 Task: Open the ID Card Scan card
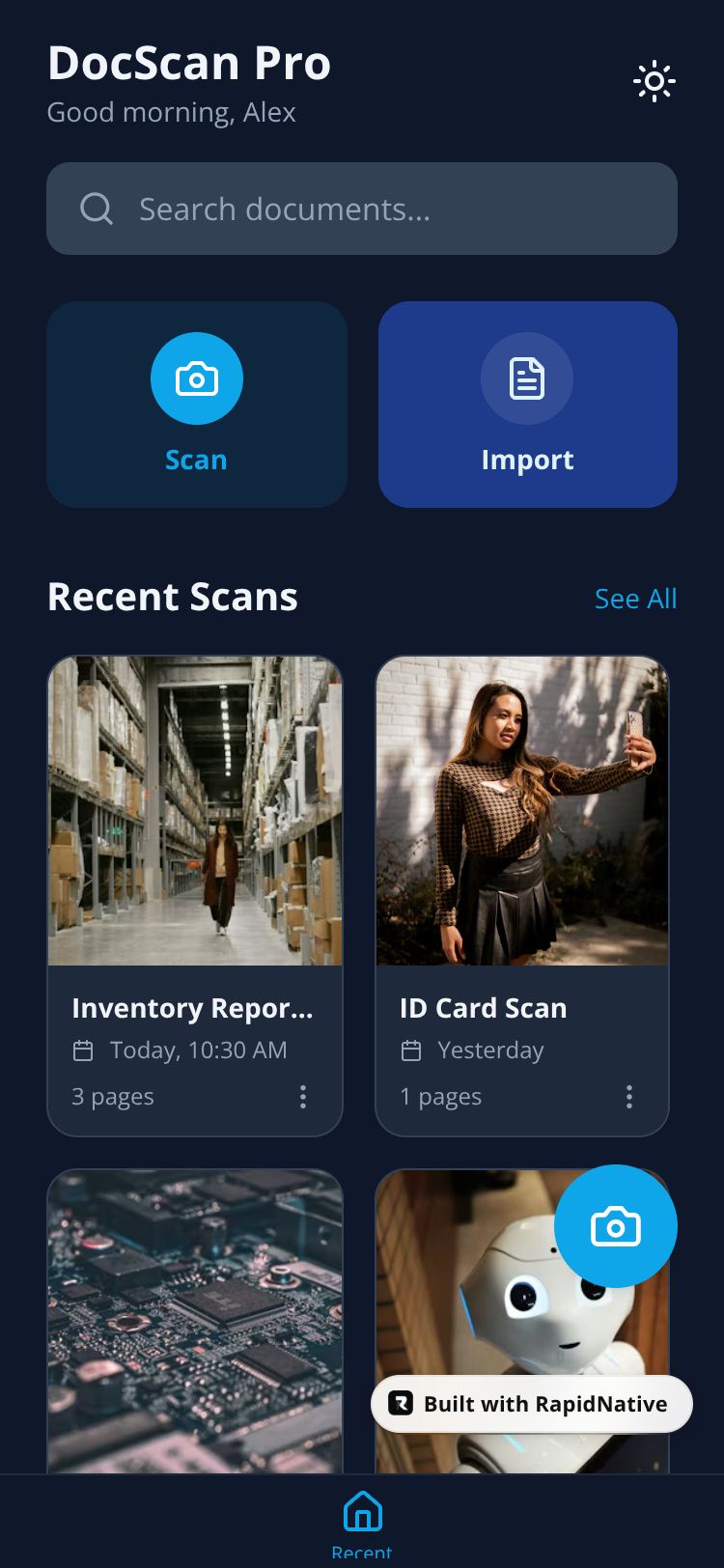click(x=521, y=850)
